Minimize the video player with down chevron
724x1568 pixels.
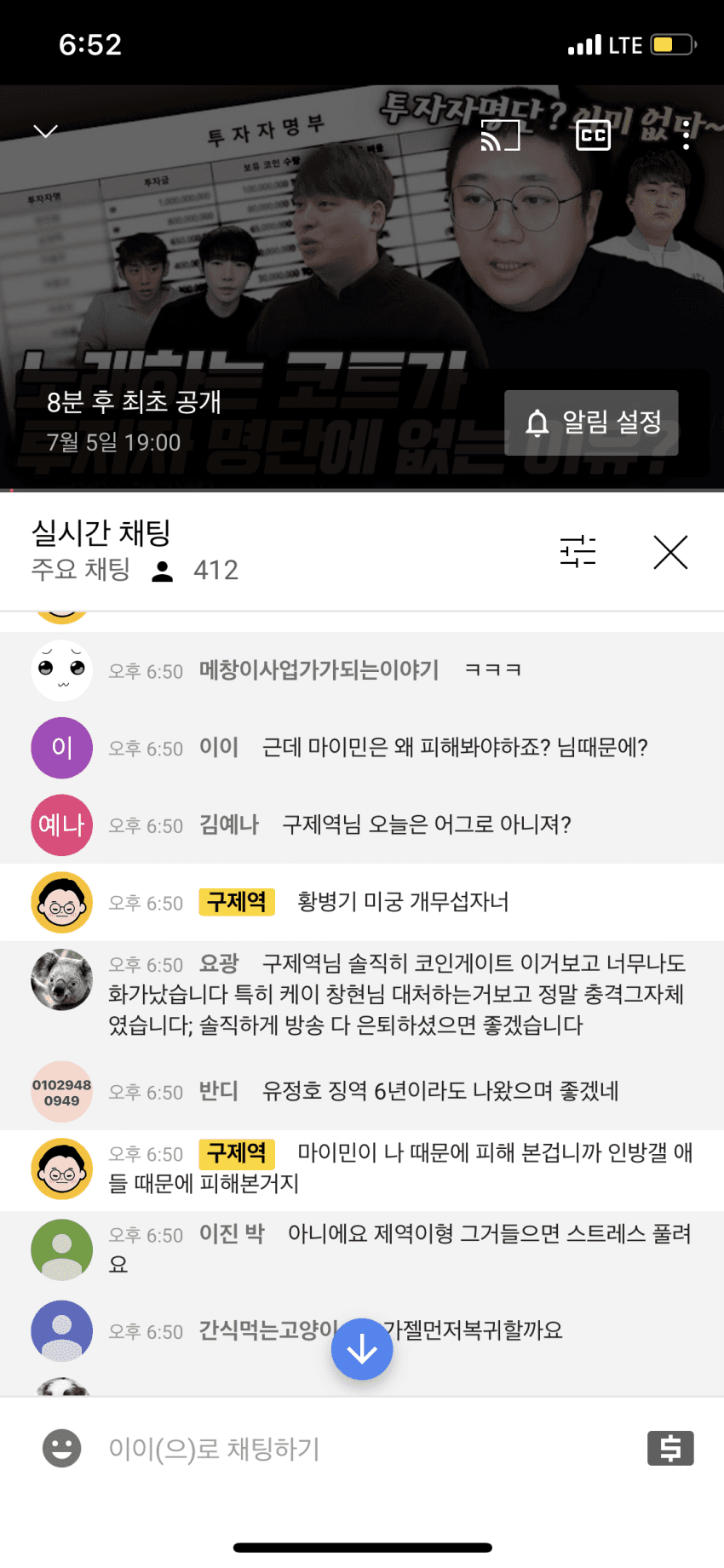click(x=45, y=131)
